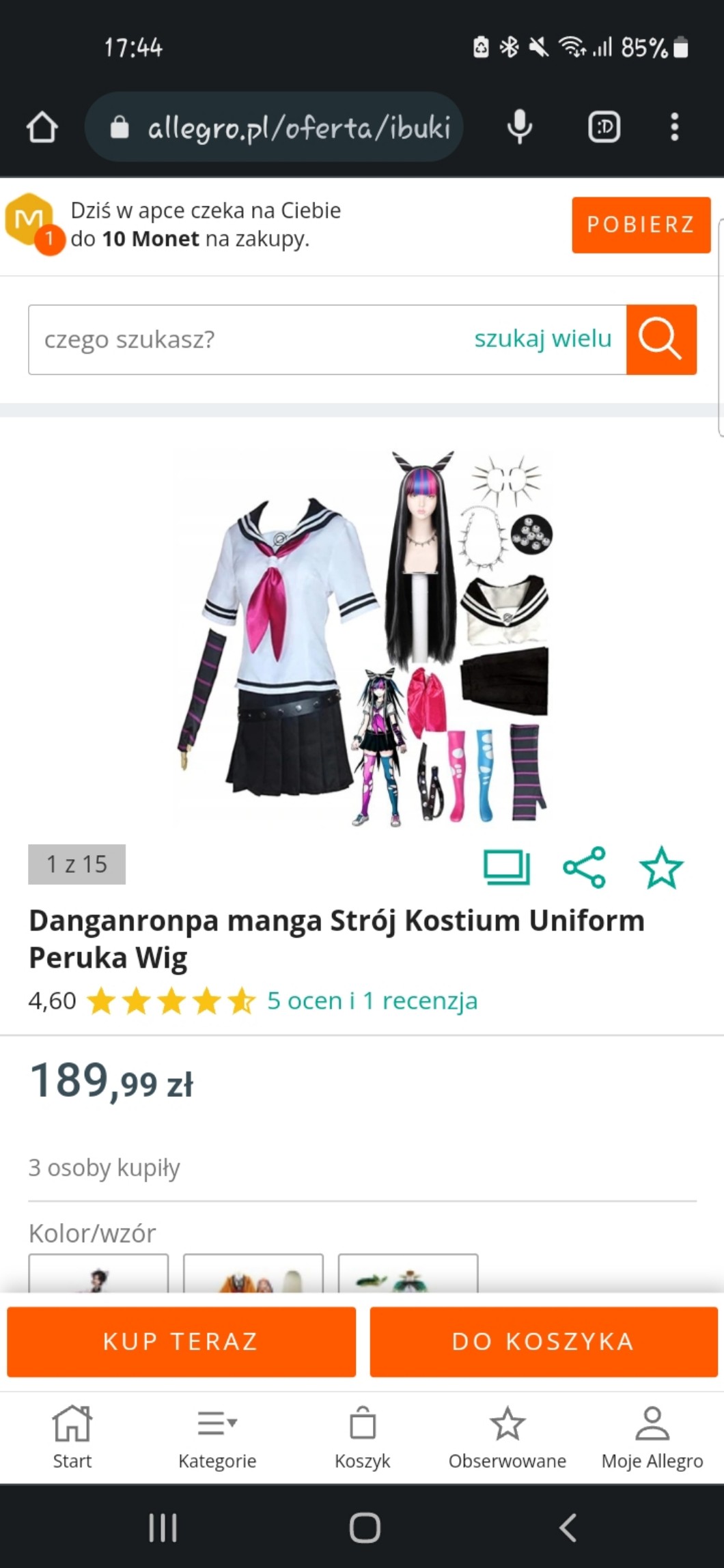Screen dimensions: 724x1568
Task: Tap the orange magnifier search button
Action: pos(661,339)
